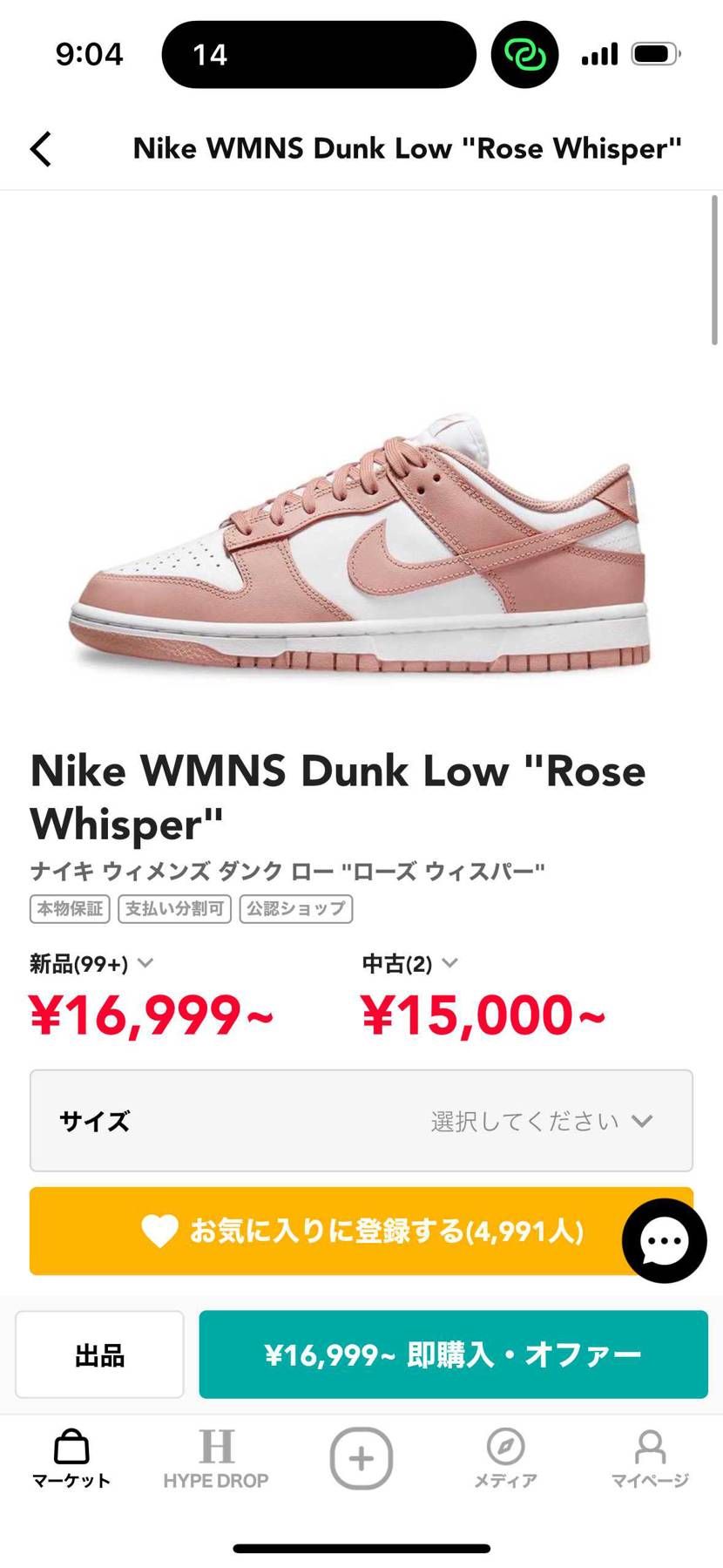Open the サイズ selection dropdown
The image size is (723, 1568).
361,1121
